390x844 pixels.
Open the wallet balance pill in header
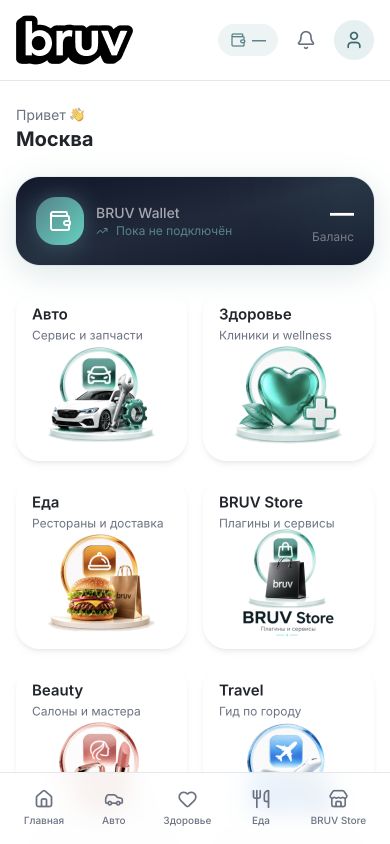pos(248,40)
